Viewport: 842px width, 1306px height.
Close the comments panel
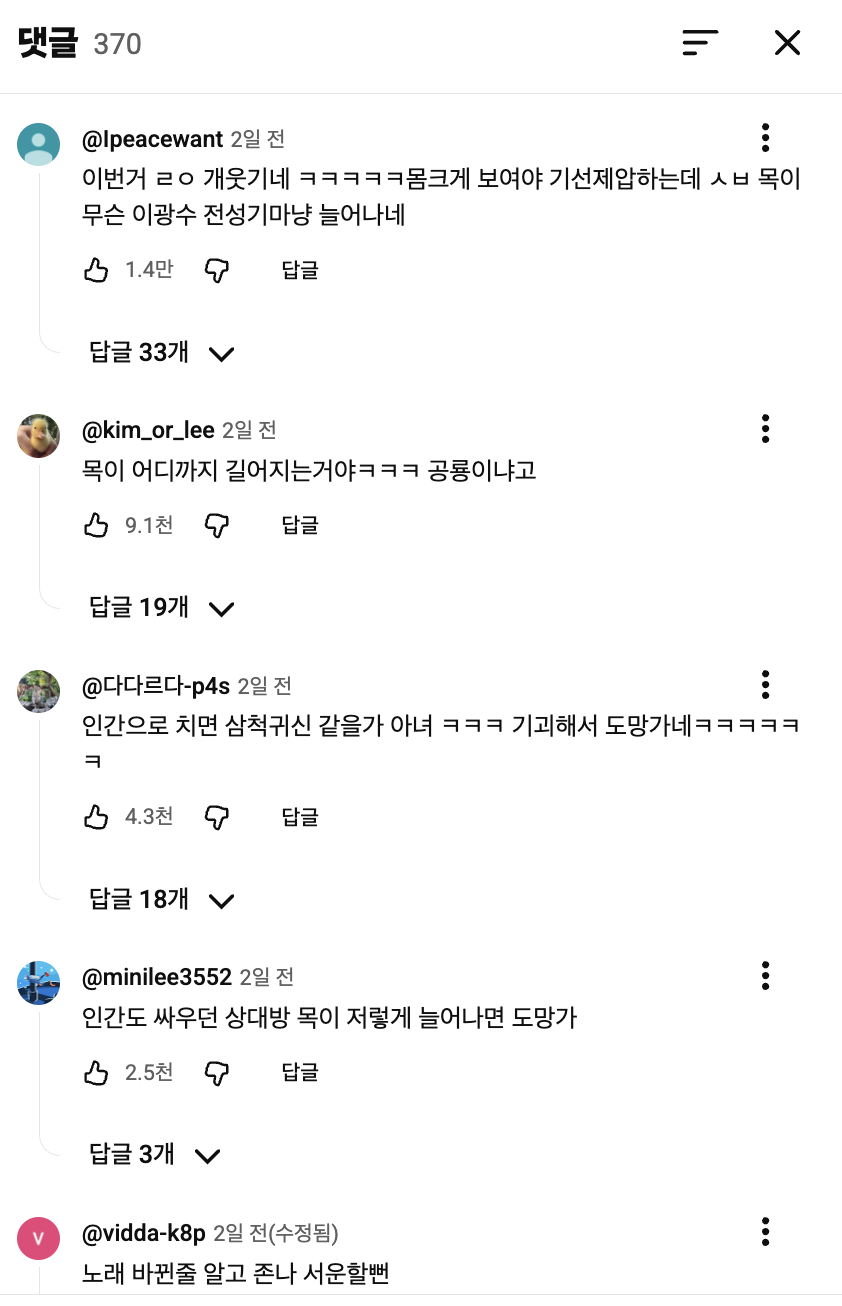point(787,42)
